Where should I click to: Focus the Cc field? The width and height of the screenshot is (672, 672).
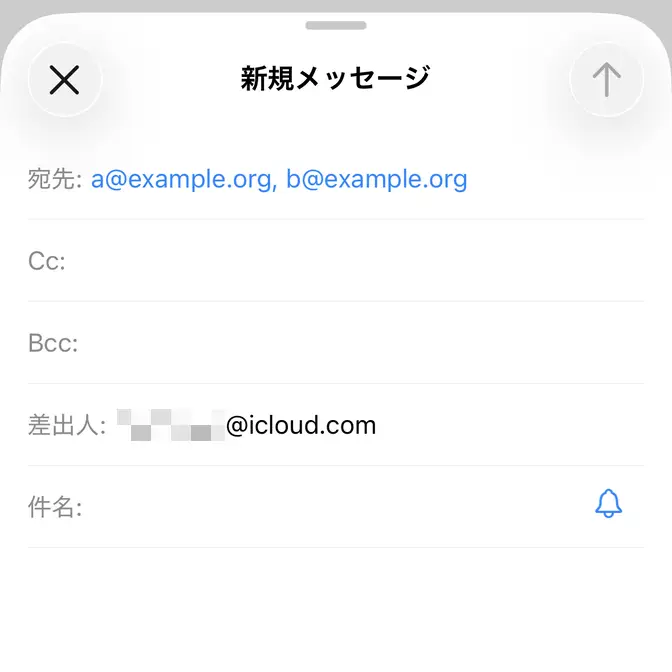(x=350, y=262)
